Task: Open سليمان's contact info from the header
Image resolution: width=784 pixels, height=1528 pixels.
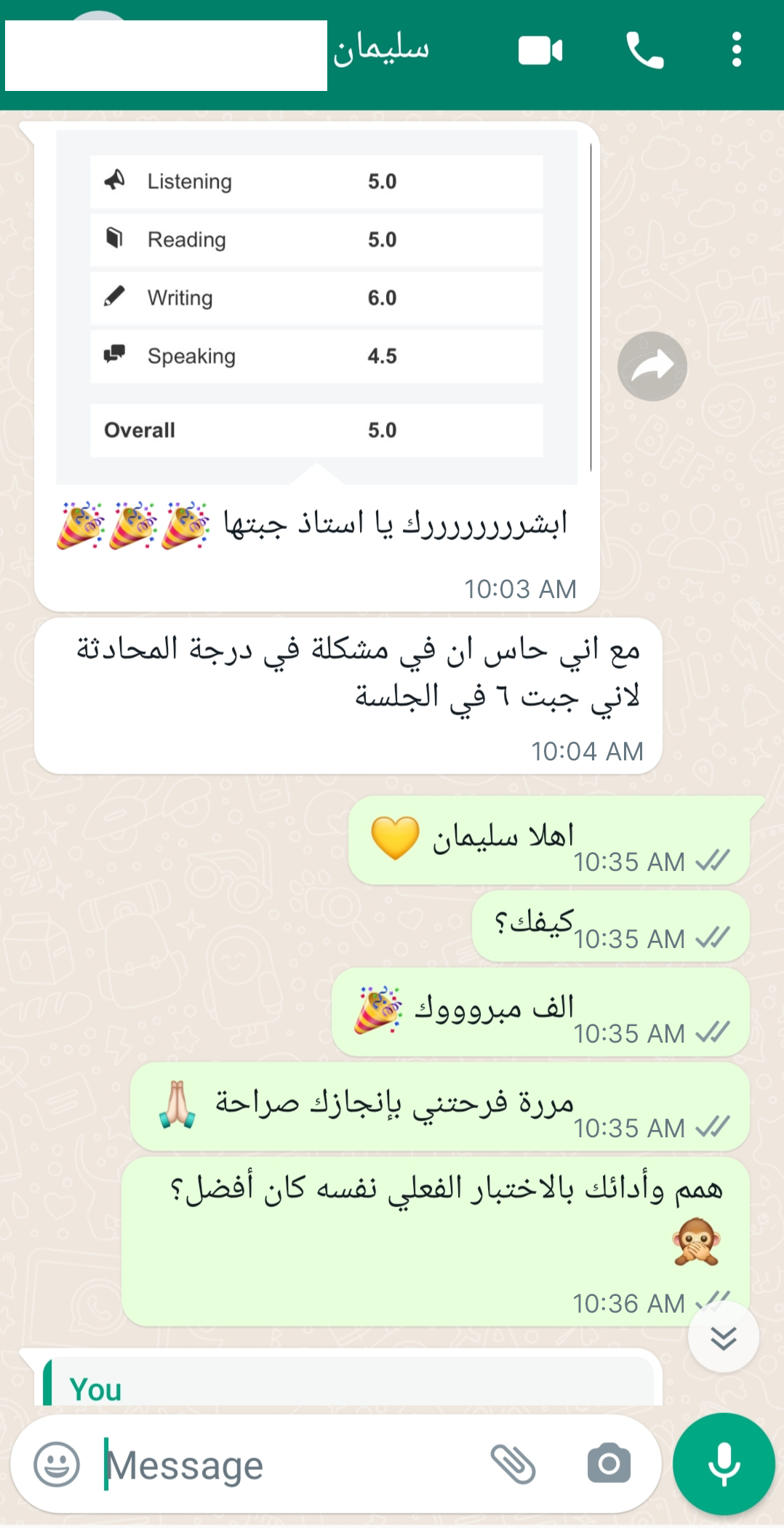Action: tap(381, 51)
